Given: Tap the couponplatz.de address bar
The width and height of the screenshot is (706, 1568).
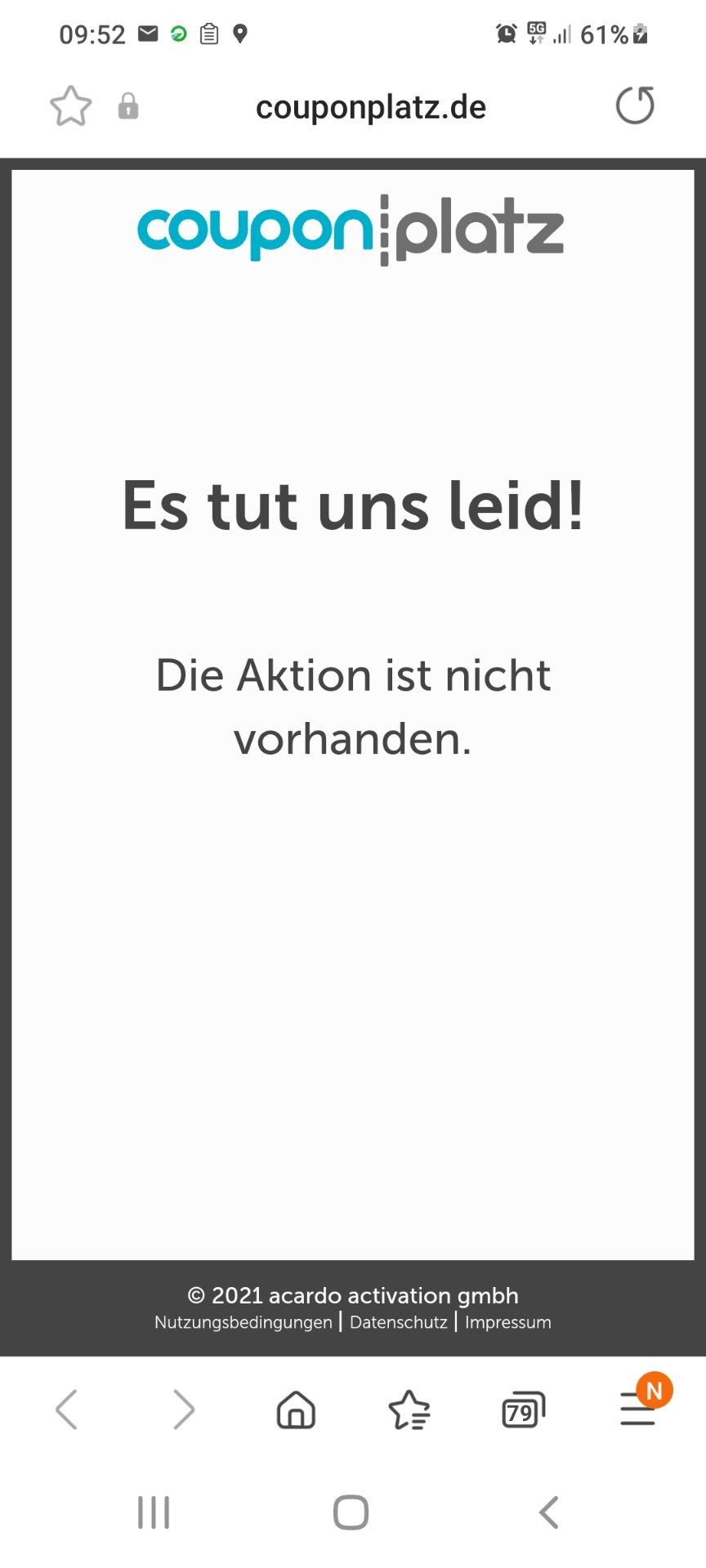Looking at the screenshot, I should (x=370, y=107).
